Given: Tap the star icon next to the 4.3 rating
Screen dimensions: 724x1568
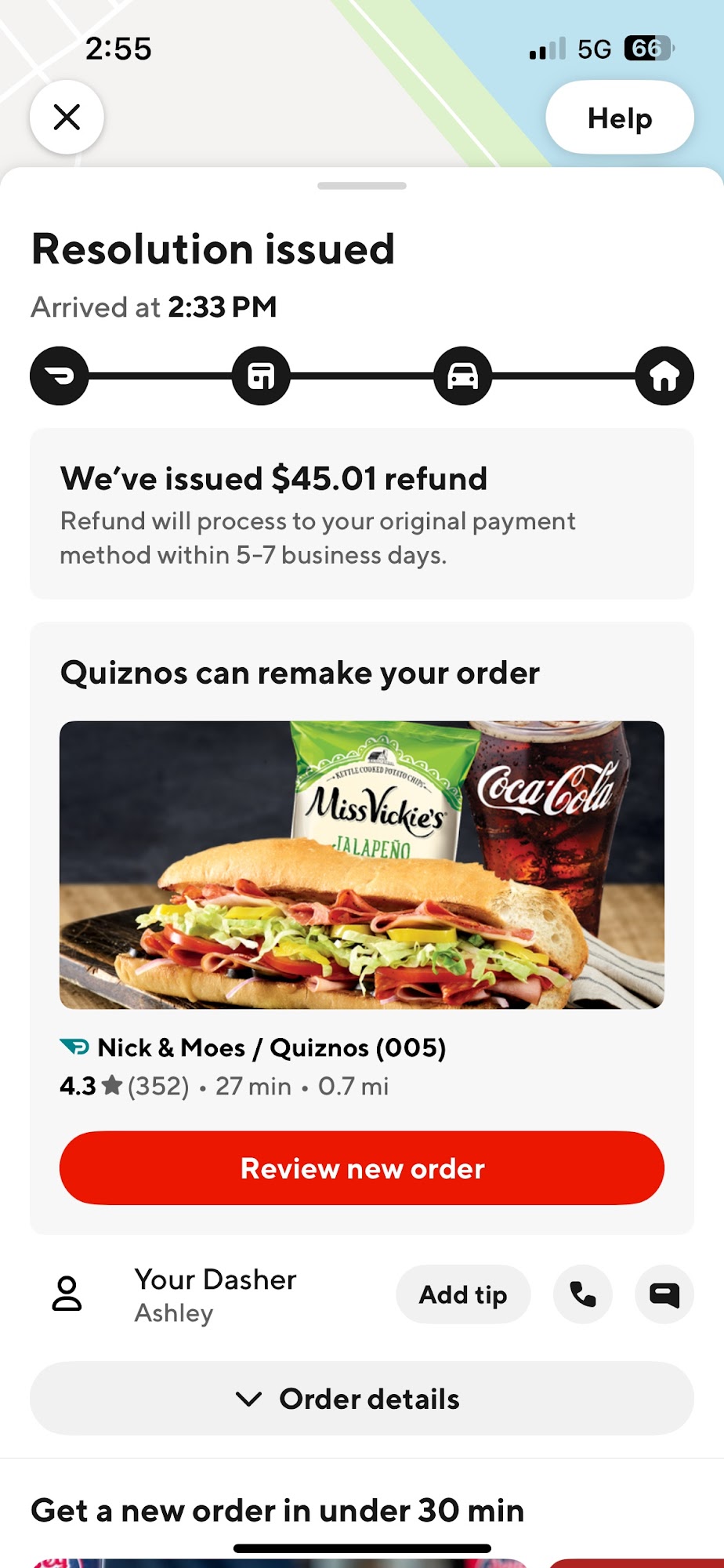Looking at the screenshot, I should coord(114,1086).
